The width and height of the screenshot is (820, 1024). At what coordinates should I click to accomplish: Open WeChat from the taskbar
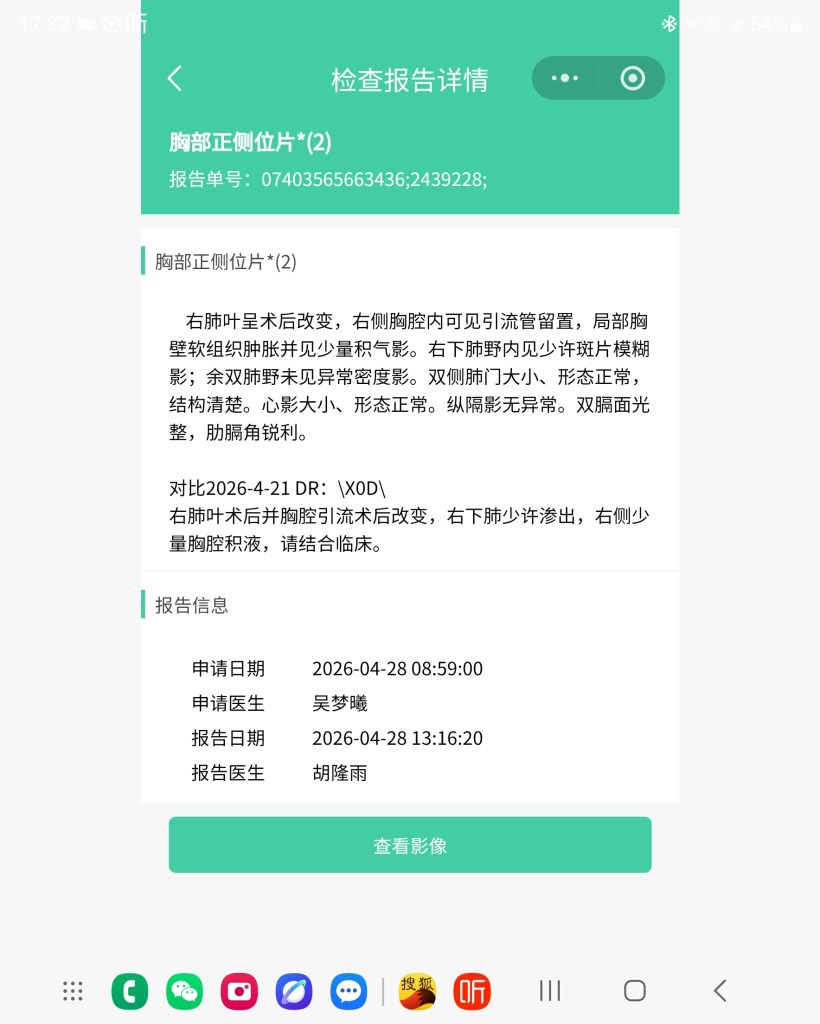tap(184, 991)
